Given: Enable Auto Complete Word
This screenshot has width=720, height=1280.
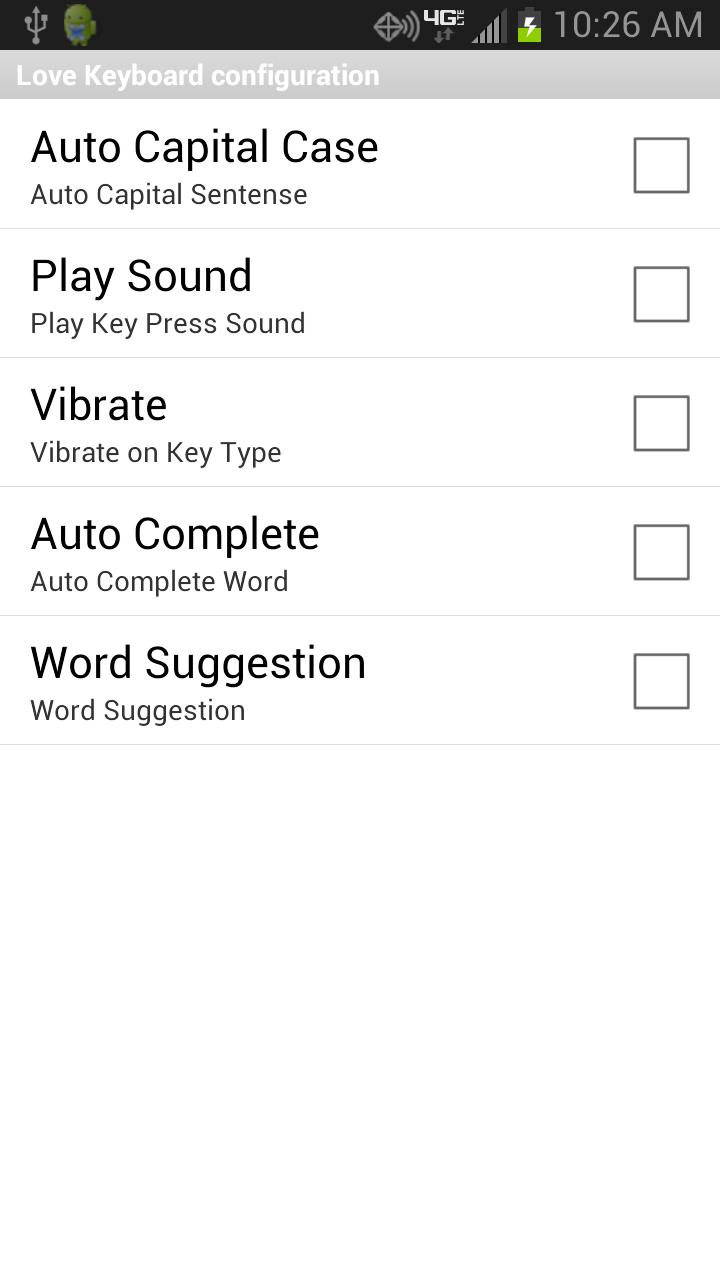Looking at the screenshot, I should [661, 552].
